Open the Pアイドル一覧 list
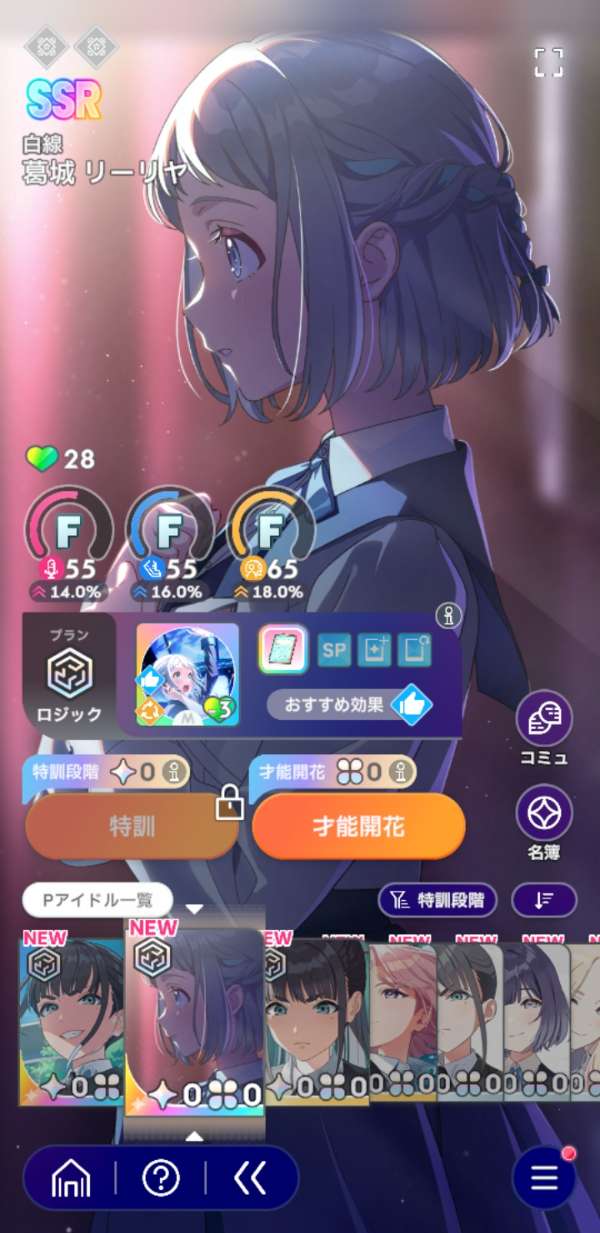This screenshot has width=600, height=1233. tap(97, 900)
